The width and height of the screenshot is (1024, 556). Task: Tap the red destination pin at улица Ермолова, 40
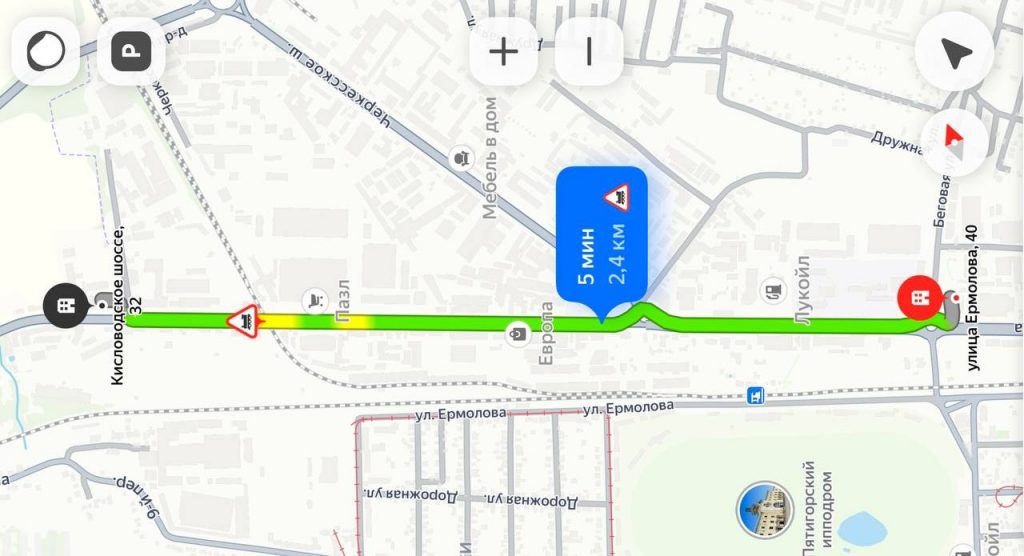pos(917,296)
